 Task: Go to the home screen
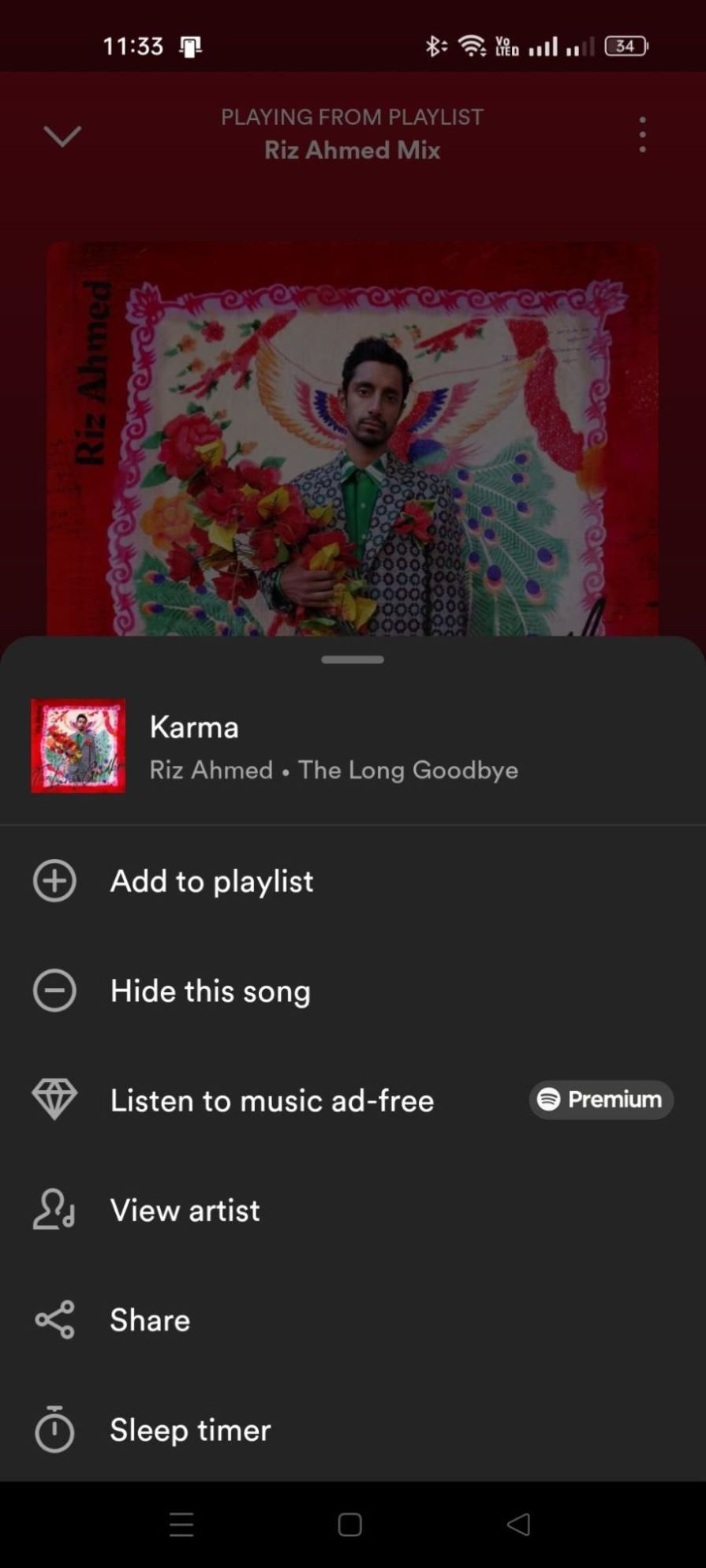(349, 1524)
